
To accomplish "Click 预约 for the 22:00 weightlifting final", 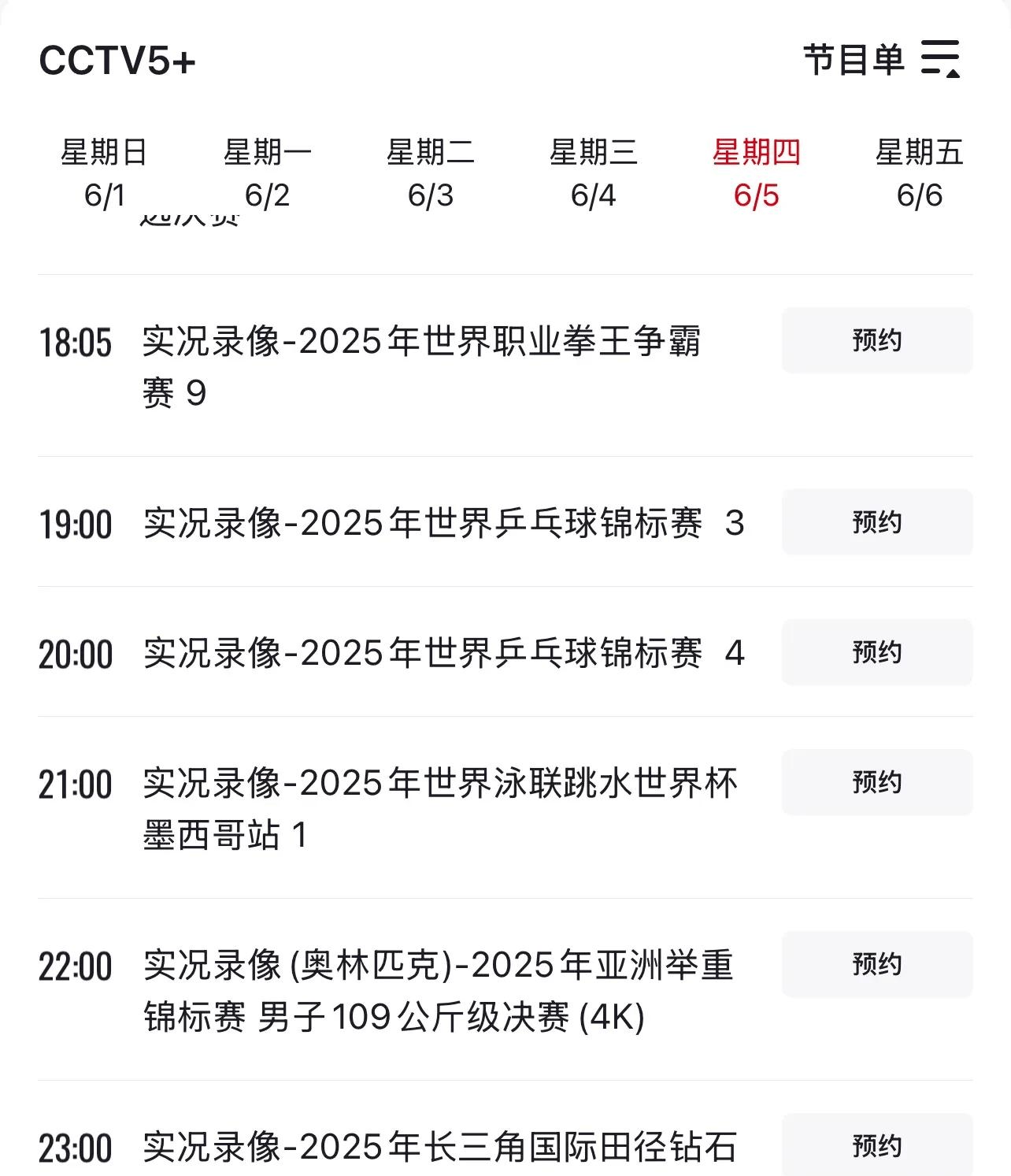I will click(x=876, y=965).
